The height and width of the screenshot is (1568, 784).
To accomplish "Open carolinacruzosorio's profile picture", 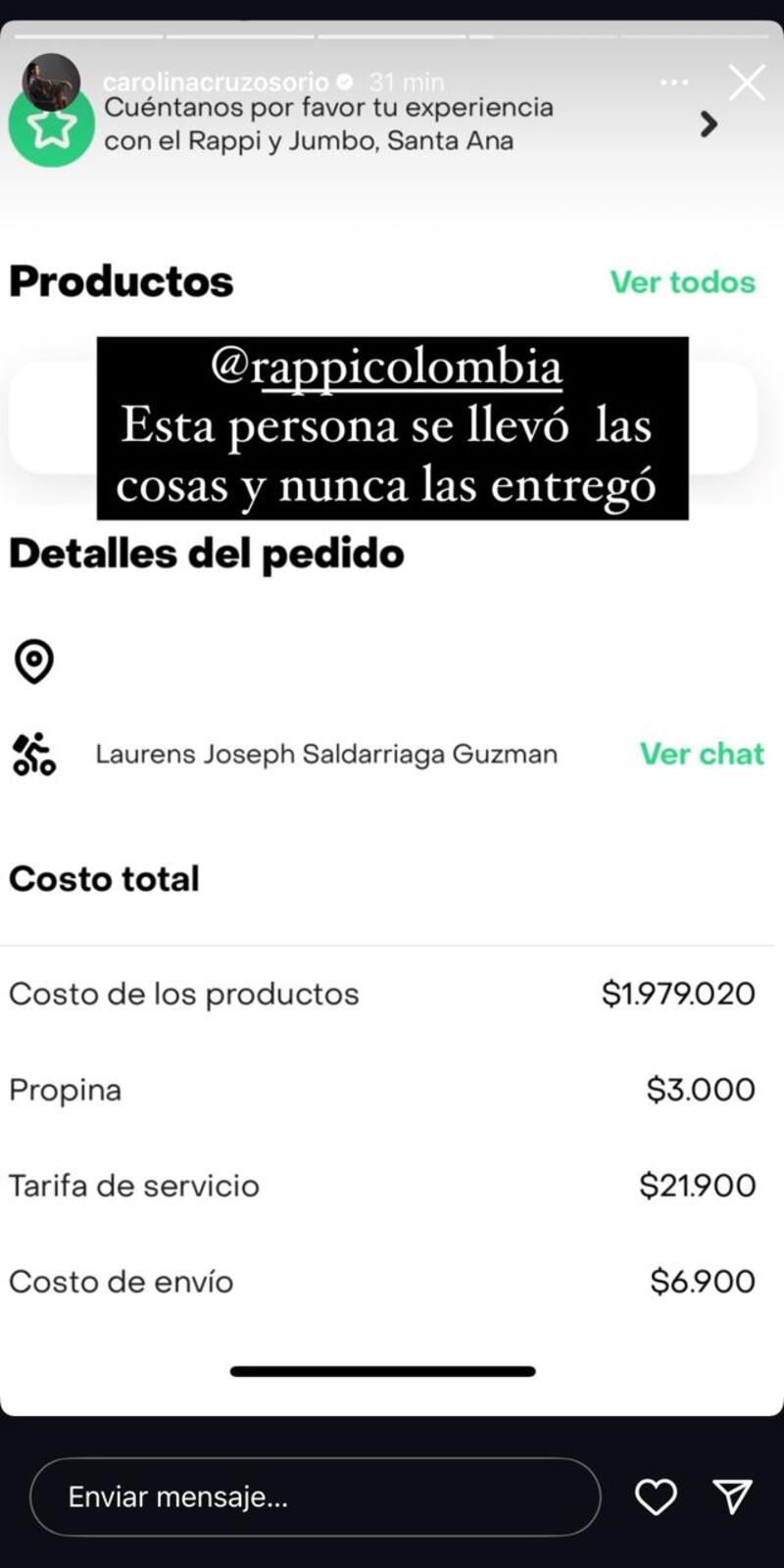I will pyautogui.click(x=51, y=82).
